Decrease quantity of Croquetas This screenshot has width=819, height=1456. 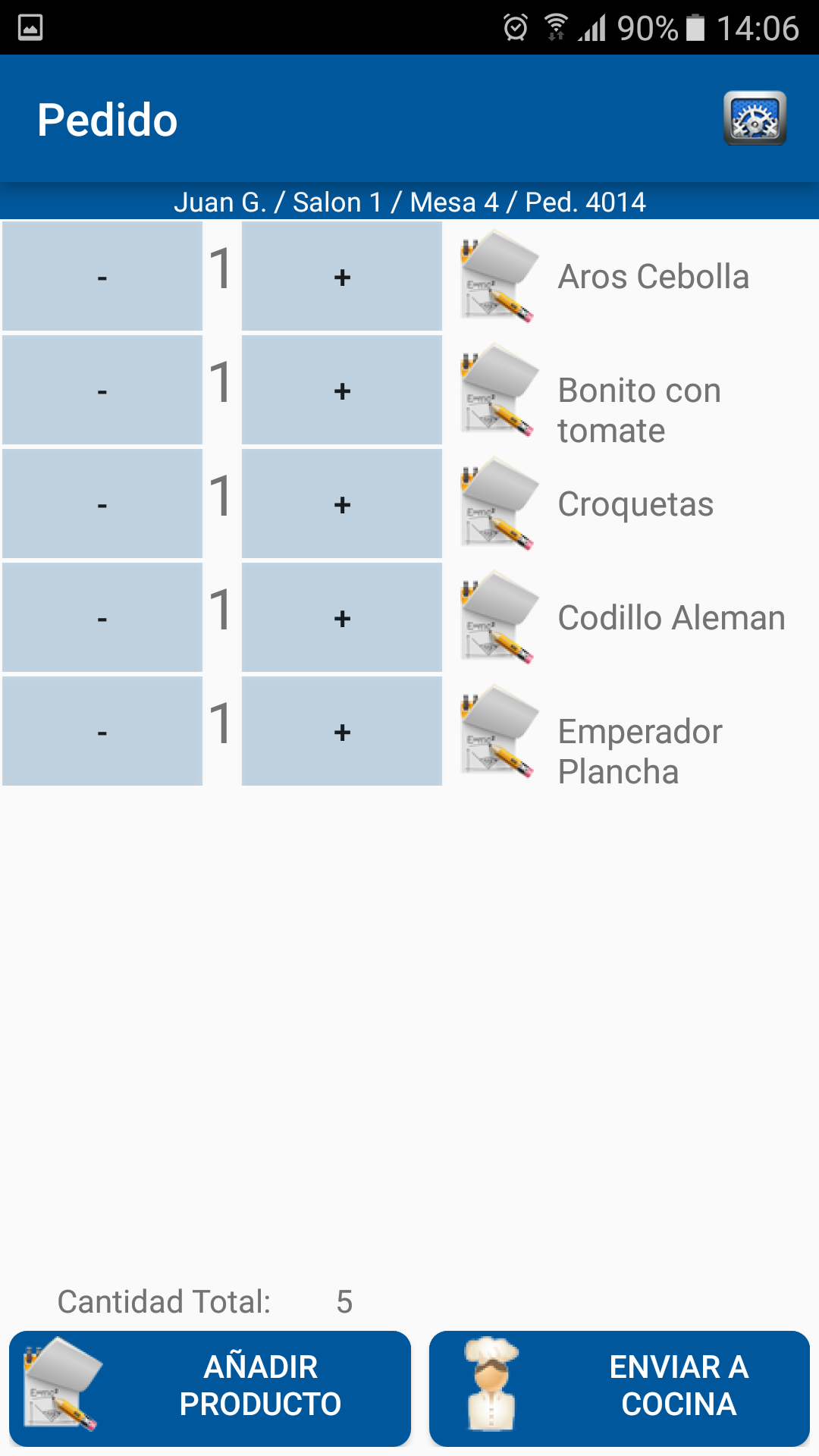102,504
